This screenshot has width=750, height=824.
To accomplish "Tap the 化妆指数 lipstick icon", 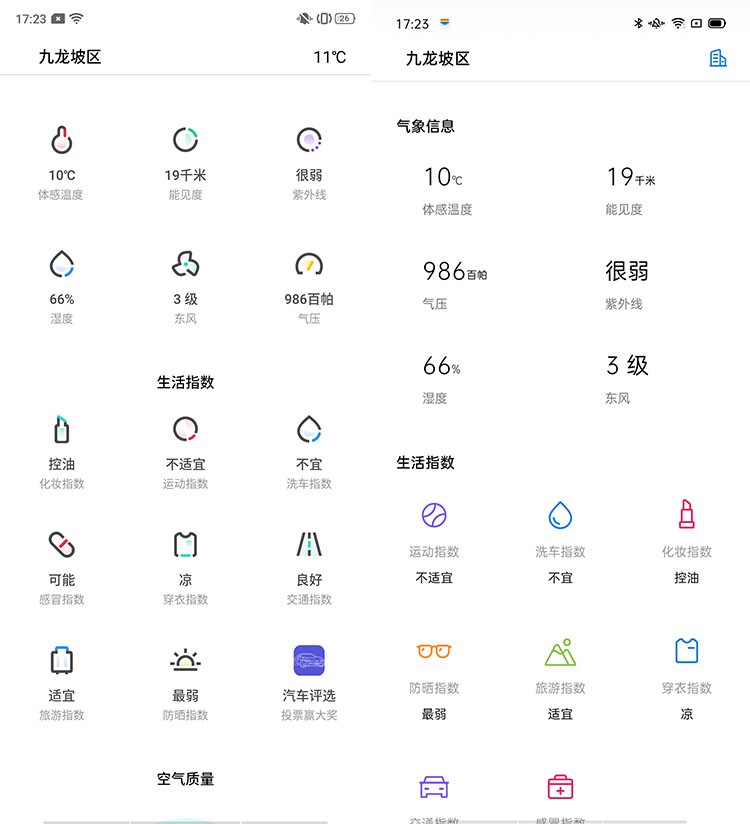I will coord(686,514).
